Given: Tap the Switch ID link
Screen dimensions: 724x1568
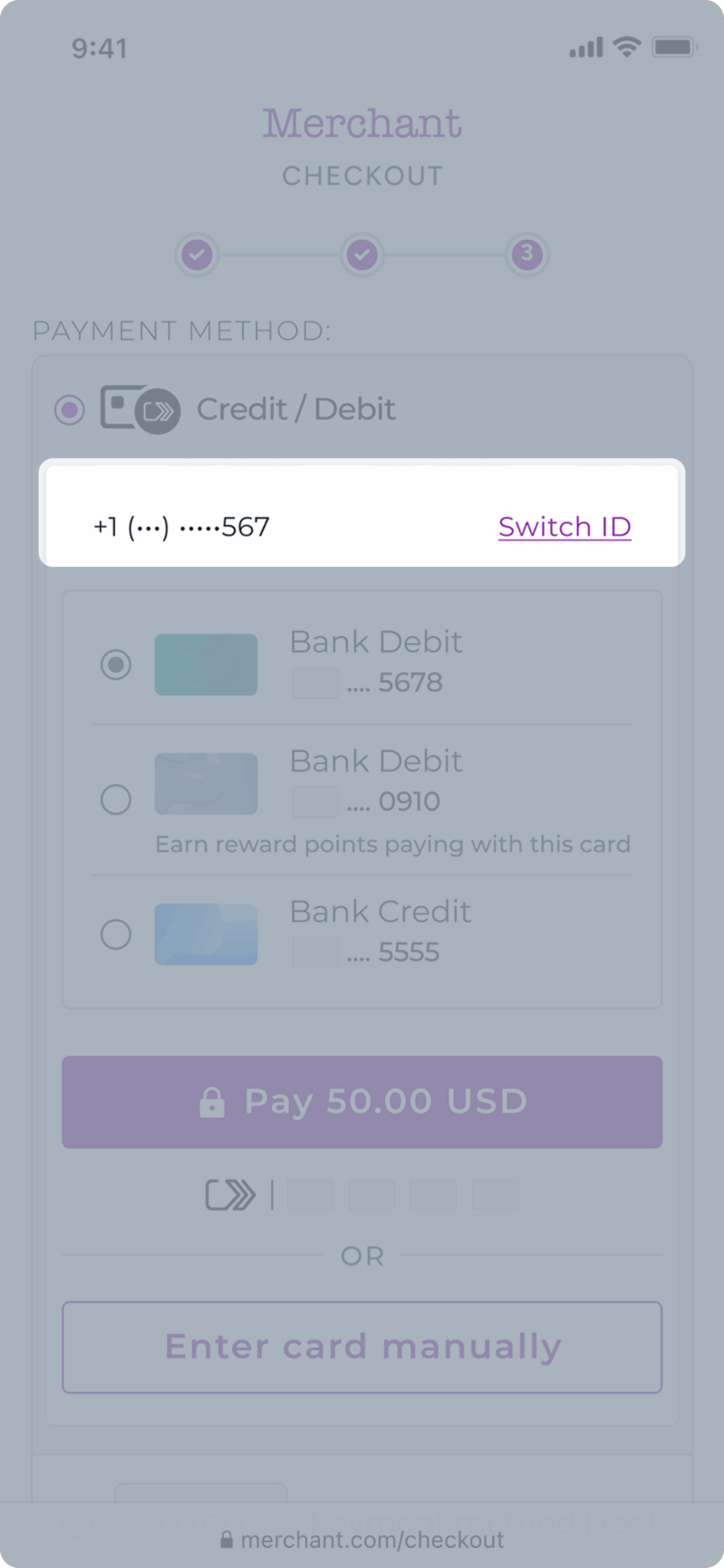Looking at the screenshot, I should click(565, 527).
